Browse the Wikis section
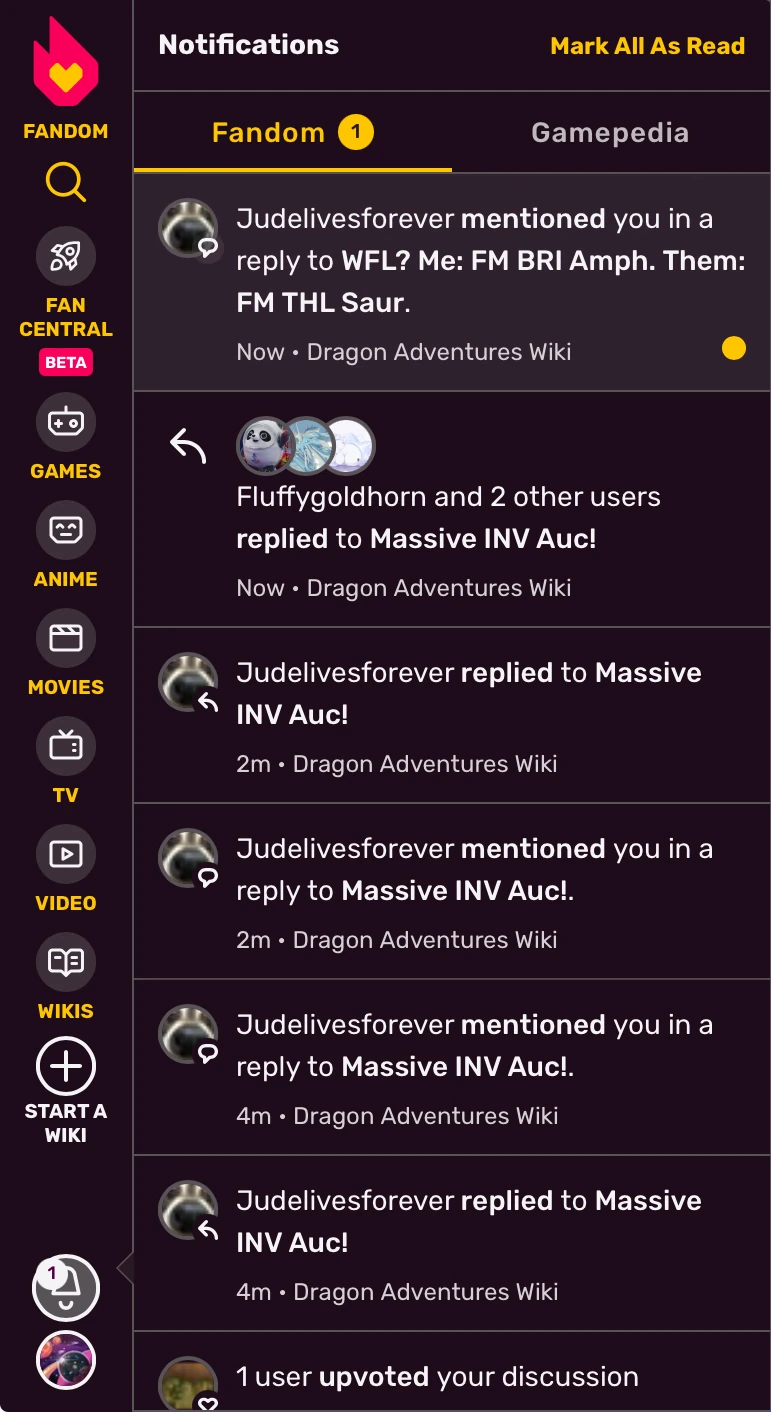 [66, 962]
